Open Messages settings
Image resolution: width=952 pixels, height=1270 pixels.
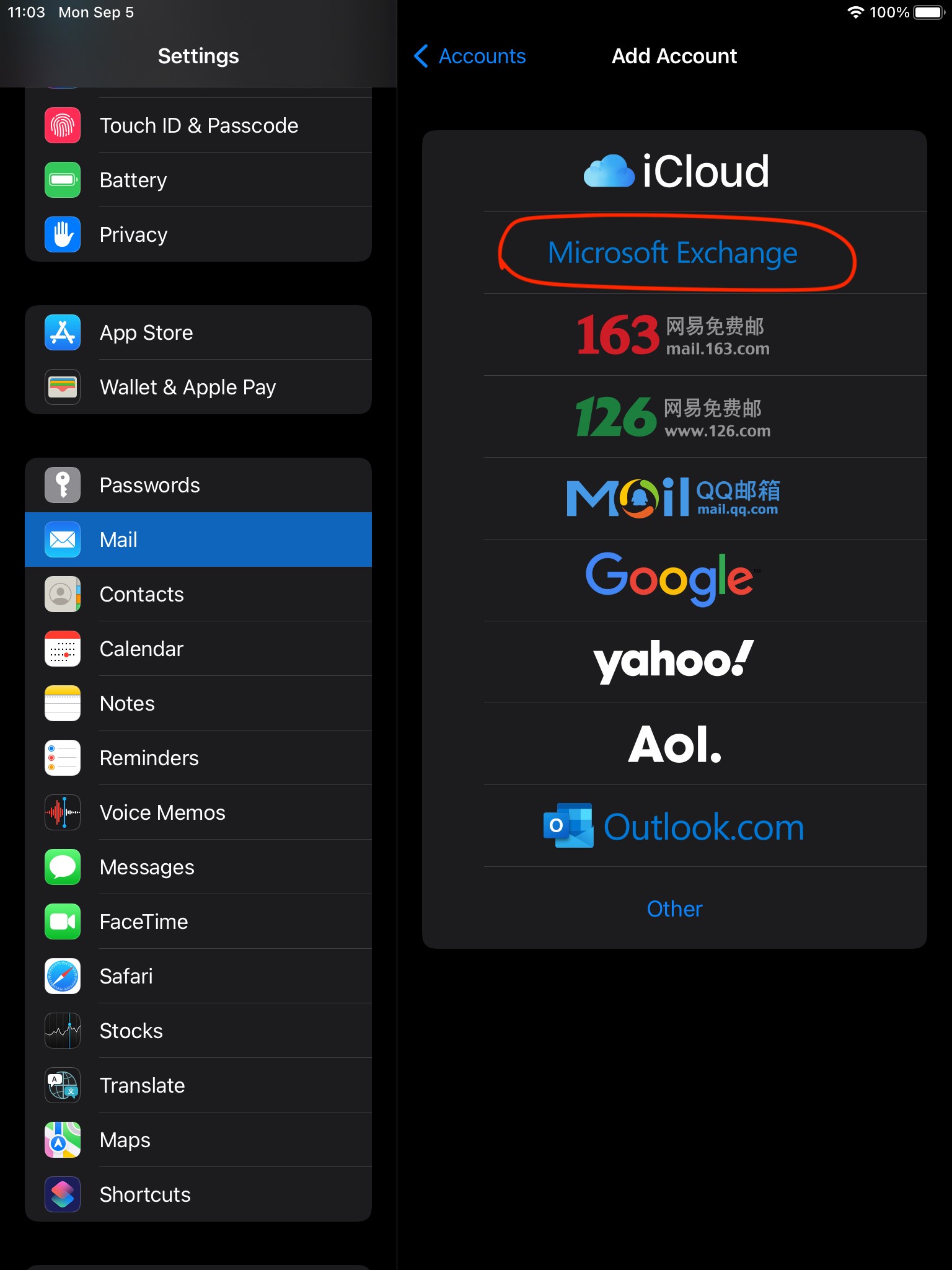(198, 867)
